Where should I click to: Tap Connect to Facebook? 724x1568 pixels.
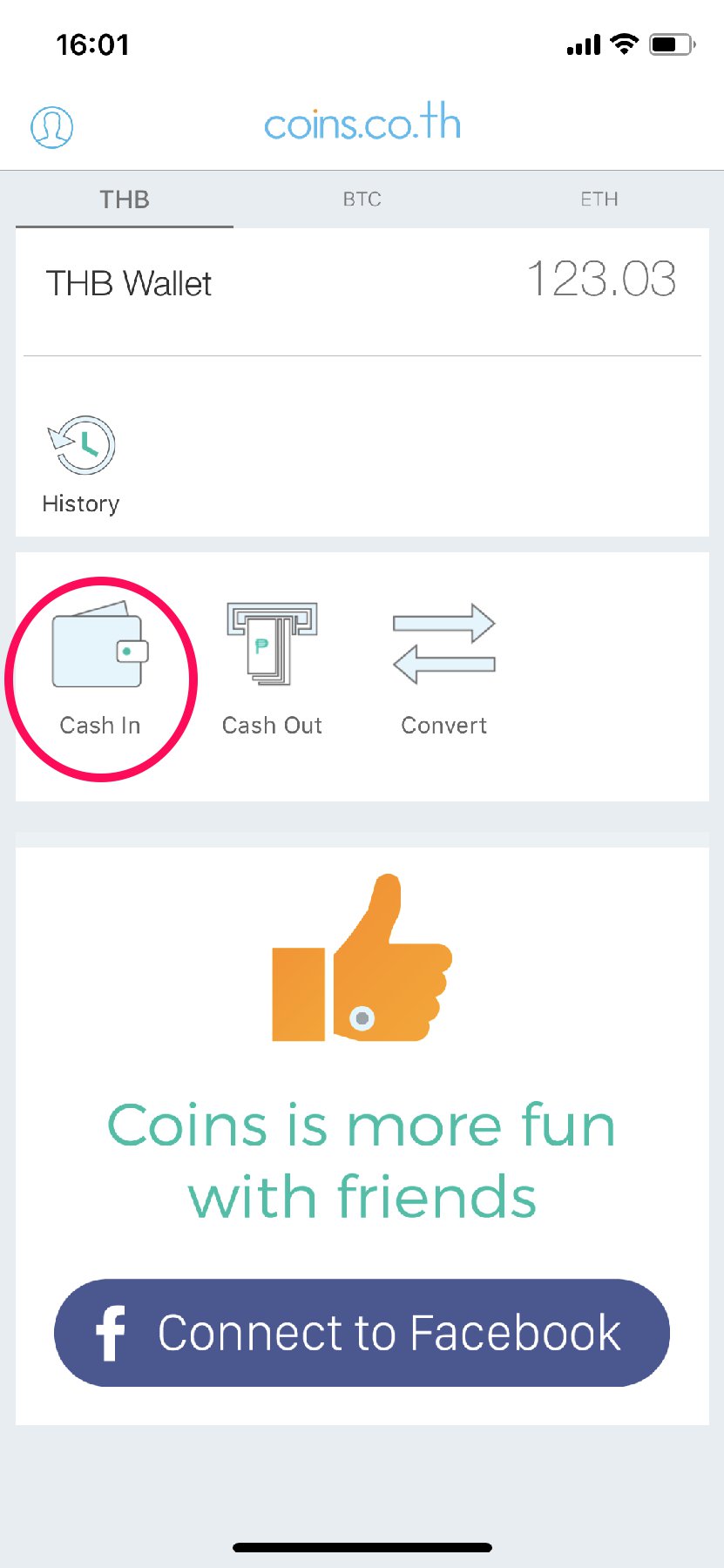point(362,1333)
